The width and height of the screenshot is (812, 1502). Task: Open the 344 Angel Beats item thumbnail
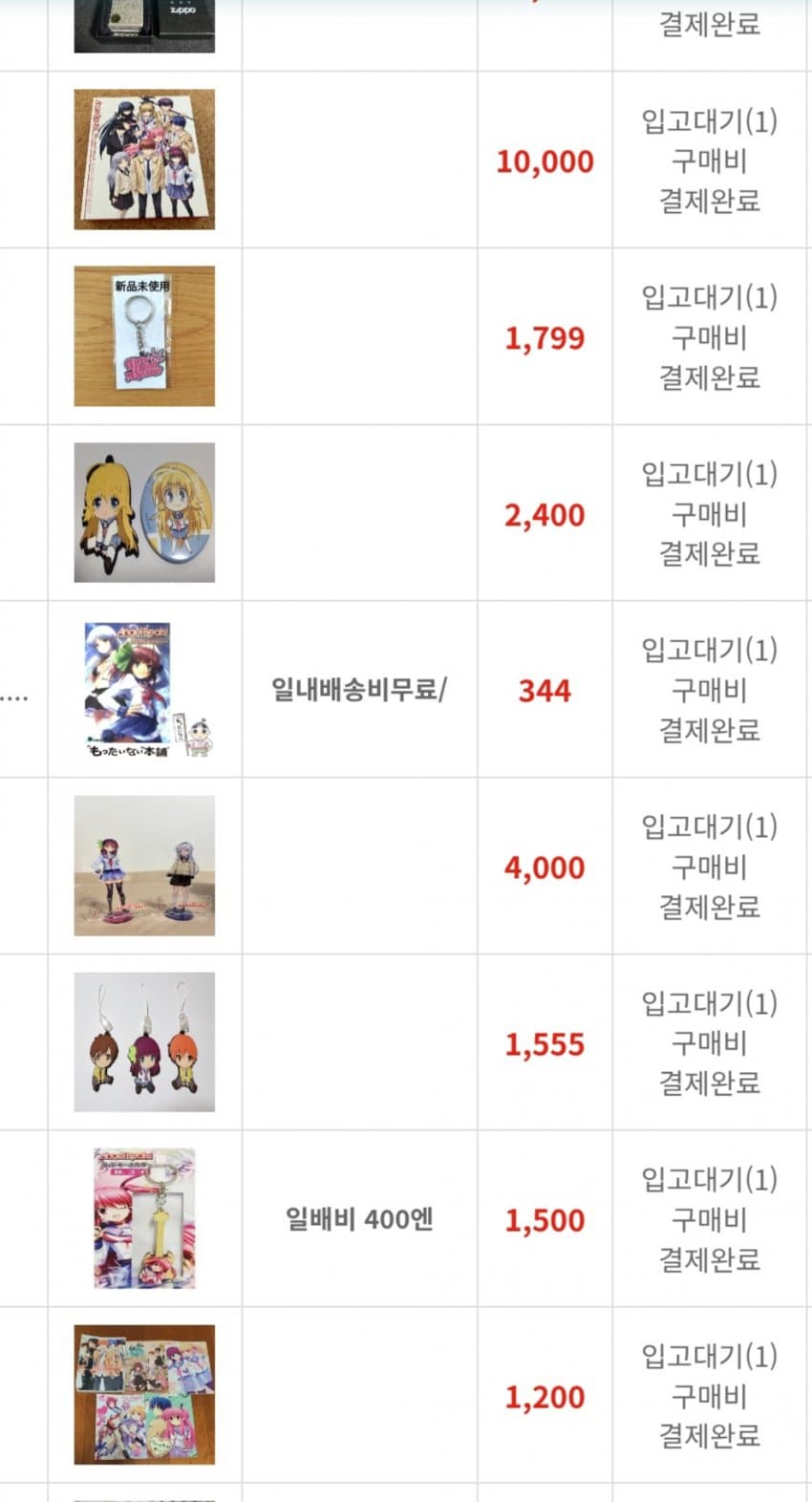144,690
